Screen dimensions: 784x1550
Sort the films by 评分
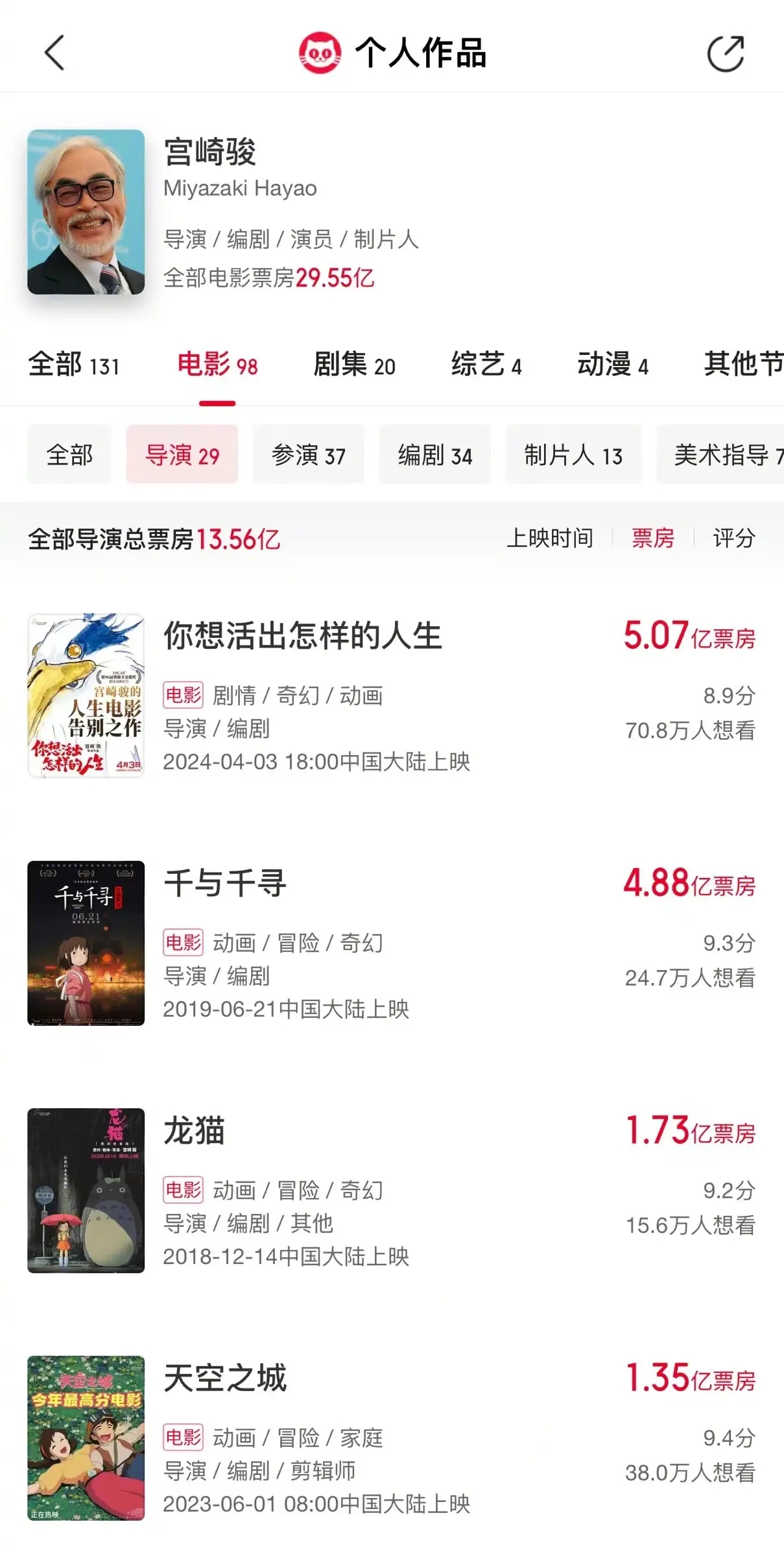click(734, 538)
